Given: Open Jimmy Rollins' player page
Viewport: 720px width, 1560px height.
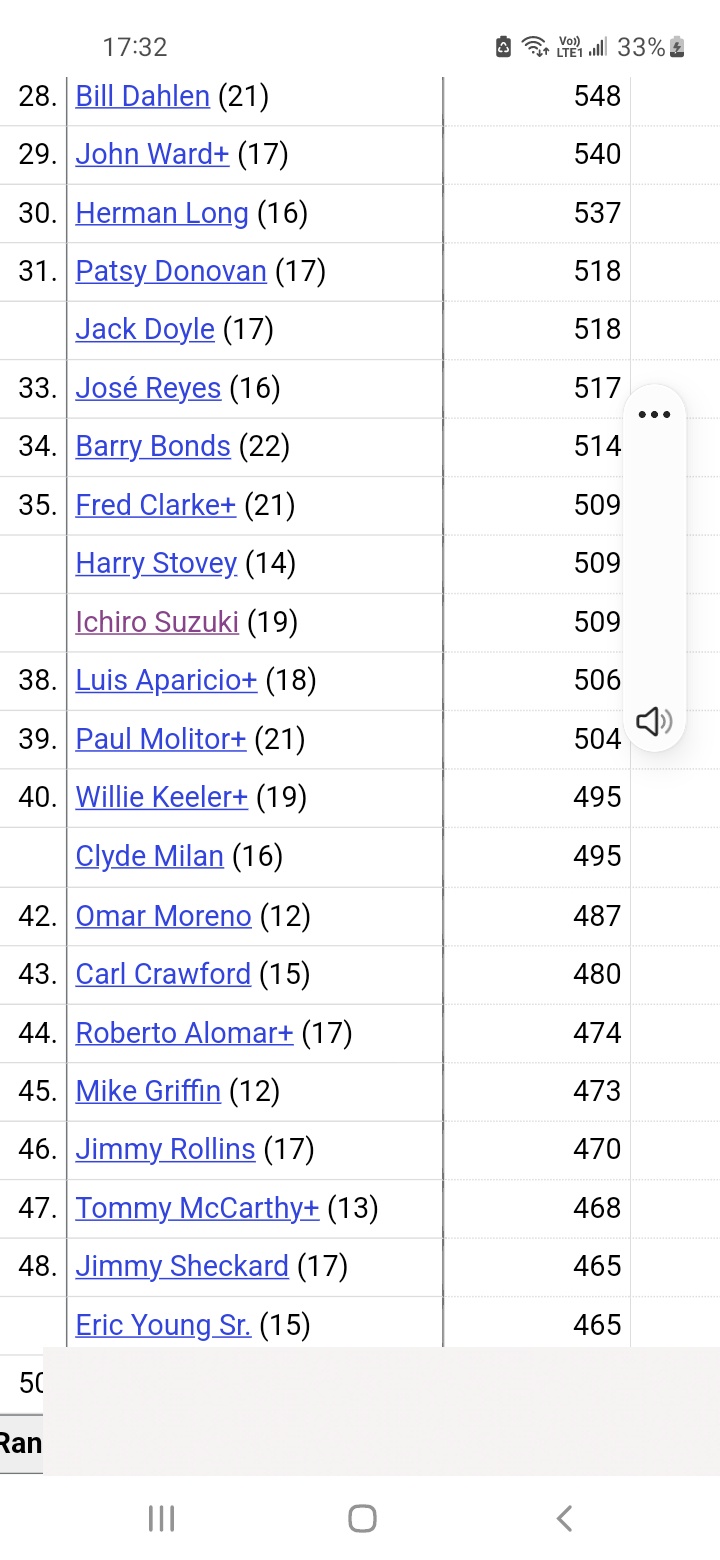Looking at the screenshot, I should [165, 1149].
